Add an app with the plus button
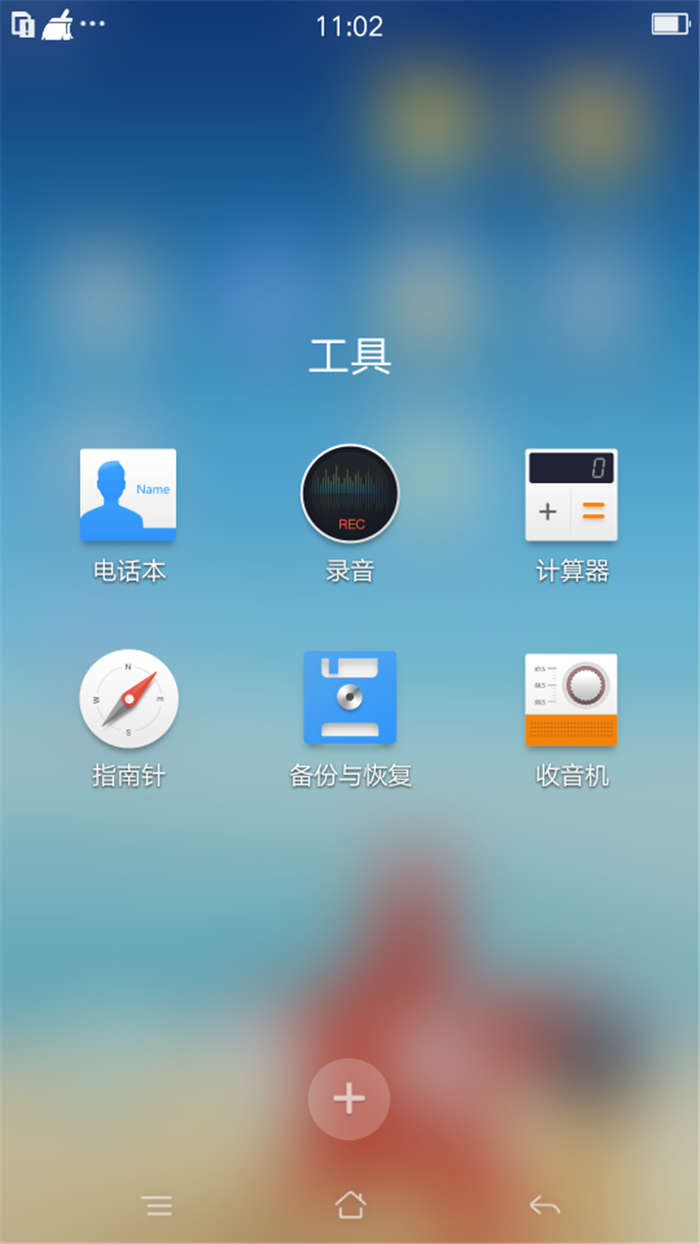 [x=349, y=1099]
